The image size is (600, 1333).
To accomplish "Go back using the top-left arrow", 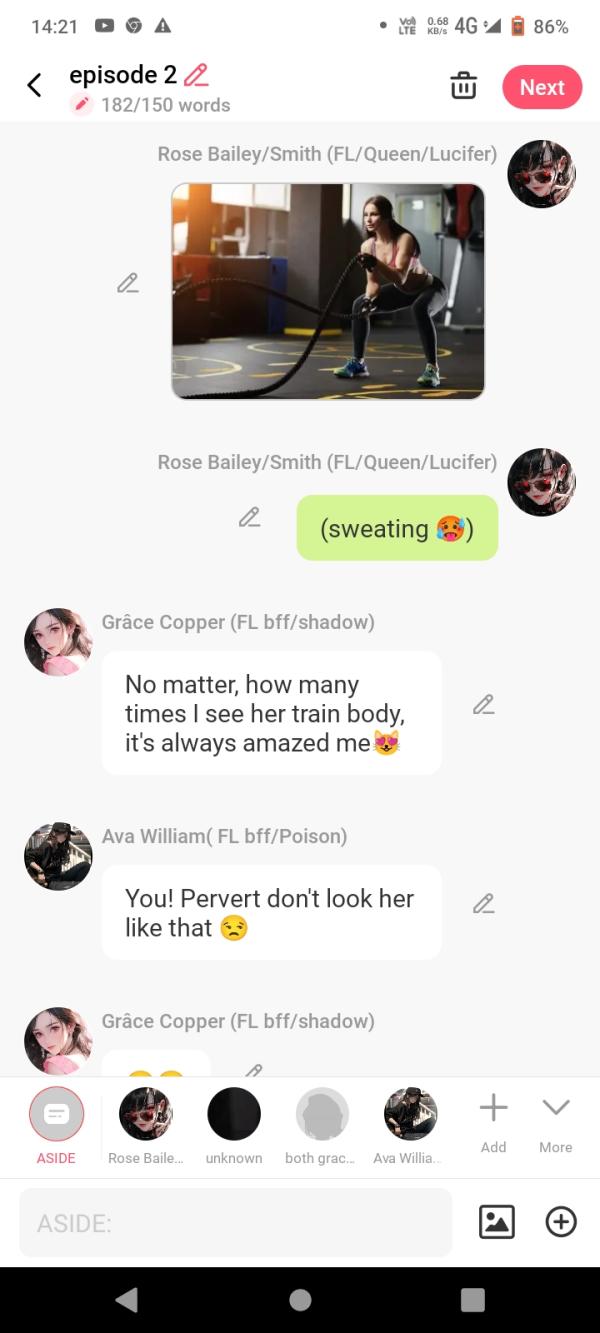I will [x=34, y=86].
